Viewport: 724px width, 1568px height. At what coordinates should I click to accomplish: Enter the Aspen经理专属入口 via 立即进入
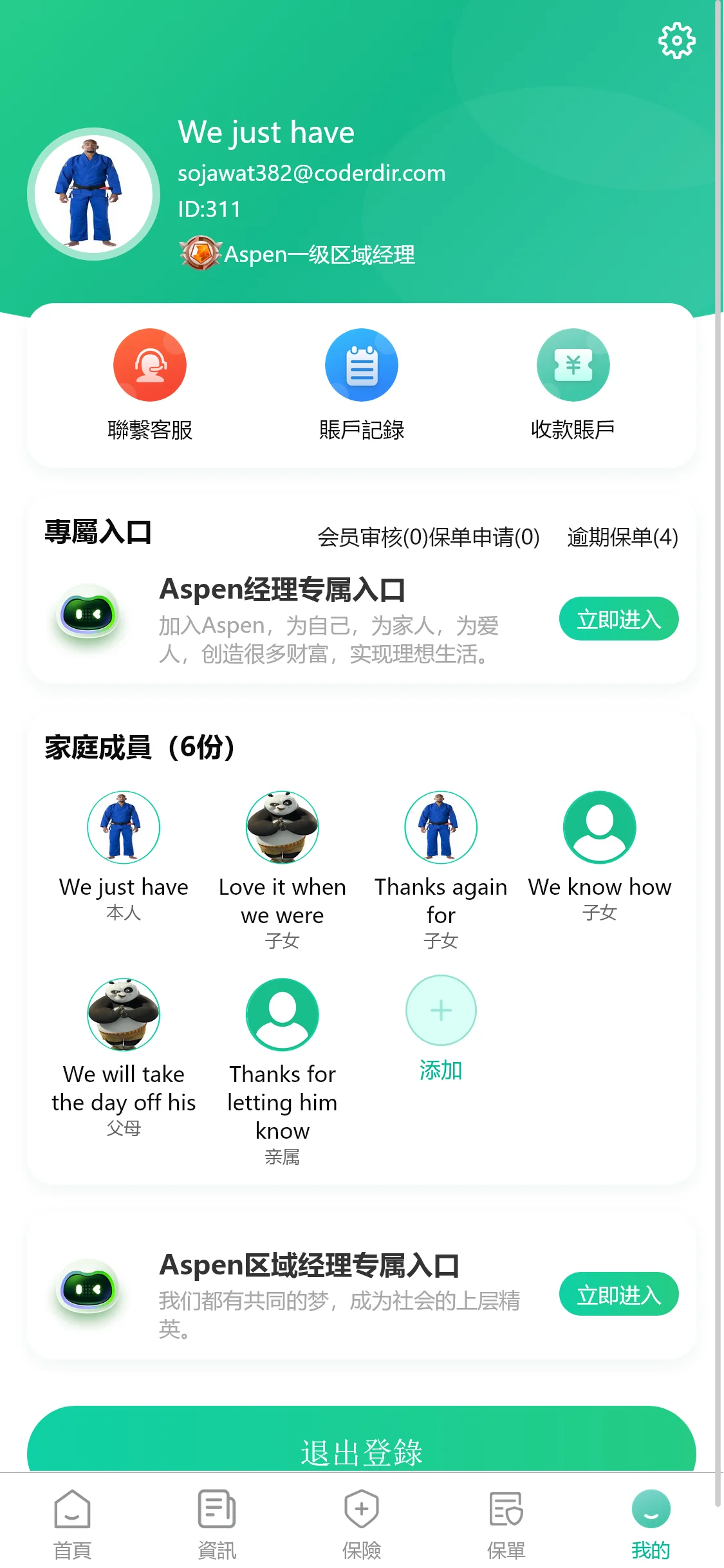(618, 619)
